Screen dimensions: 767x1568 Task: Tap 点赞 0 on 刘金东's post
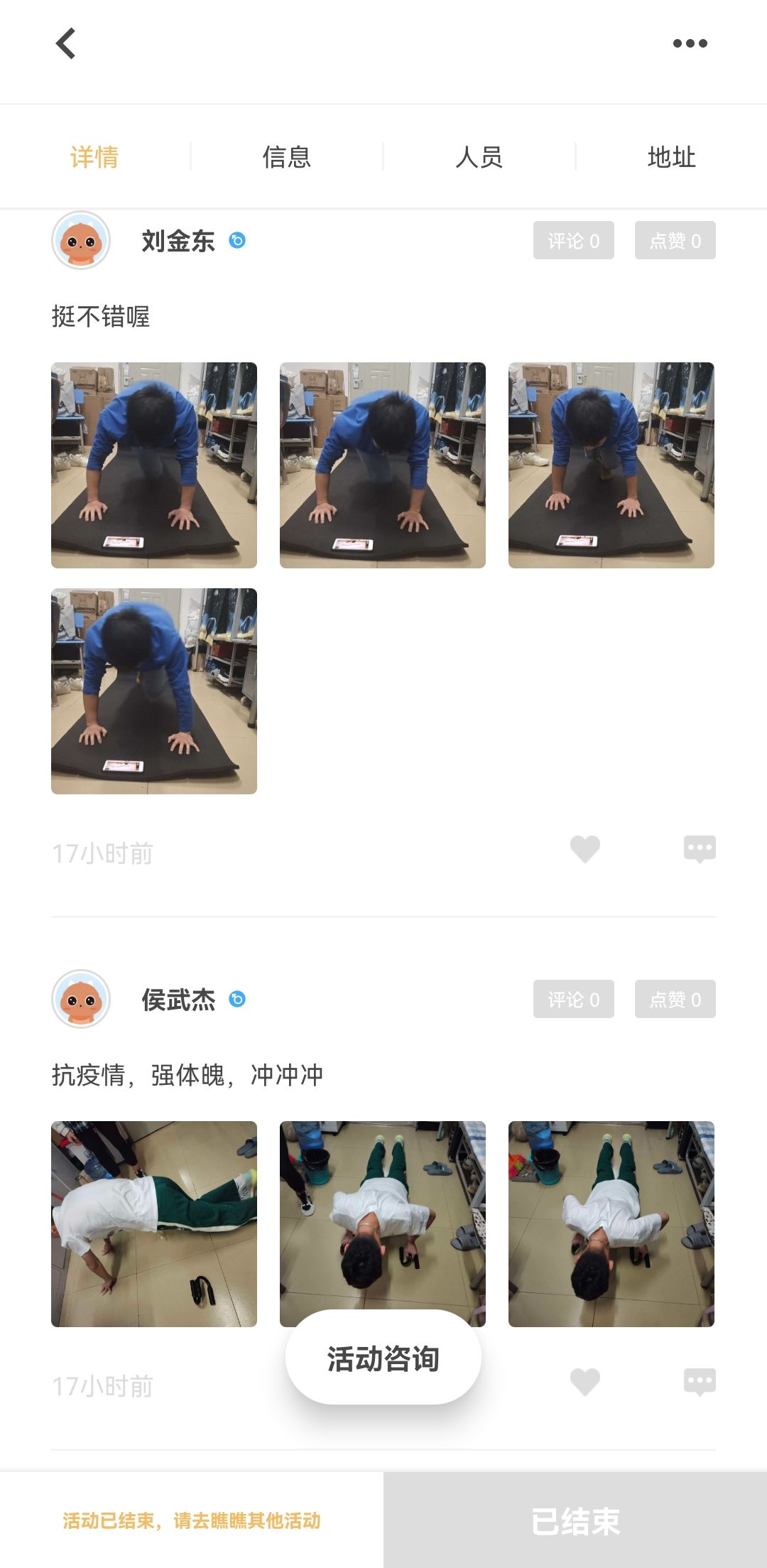pyautogui.click(x=675, y=241)
